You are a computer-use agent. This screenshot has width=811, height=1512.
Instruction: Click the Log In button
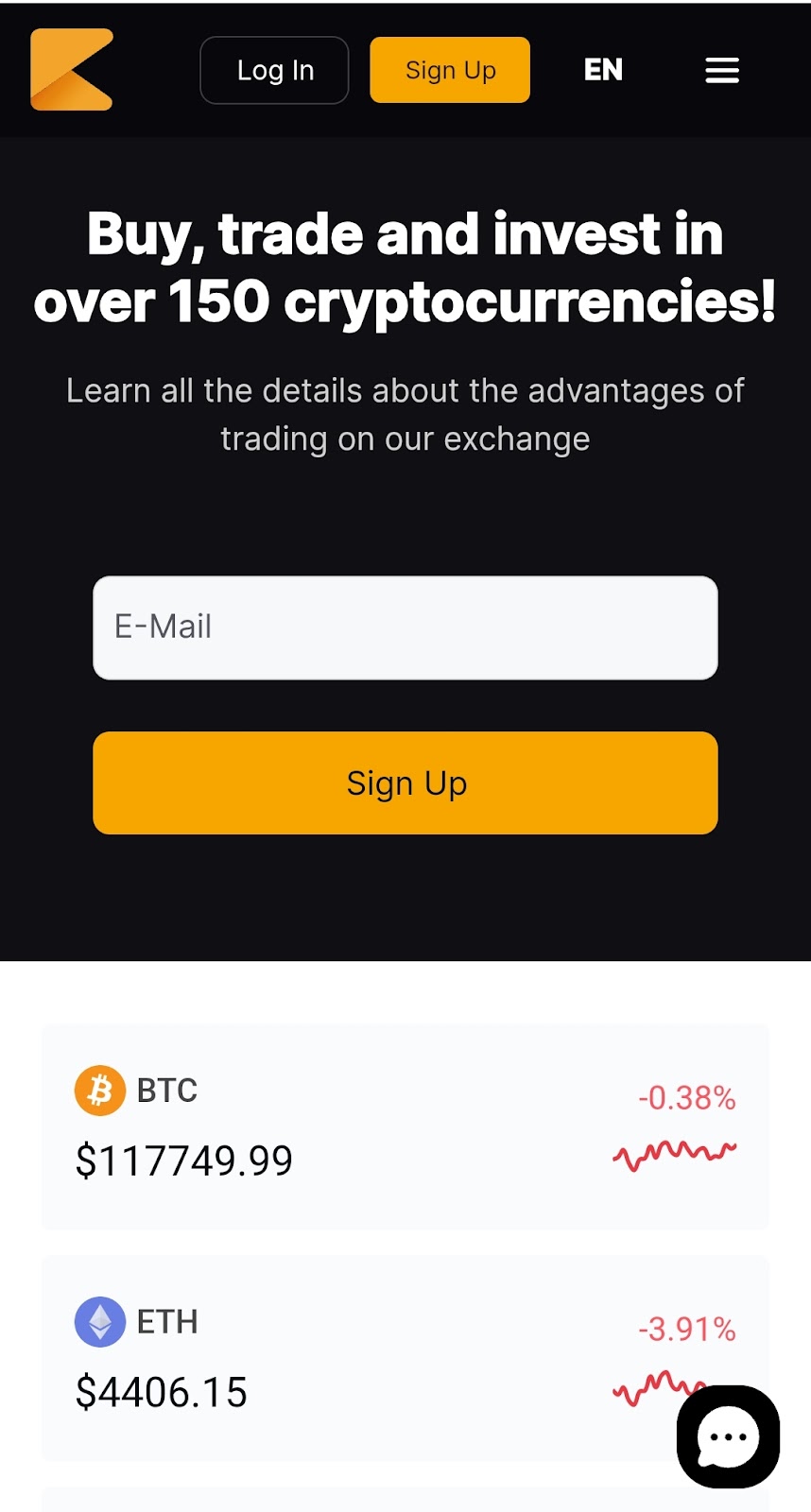click(274, 70)
